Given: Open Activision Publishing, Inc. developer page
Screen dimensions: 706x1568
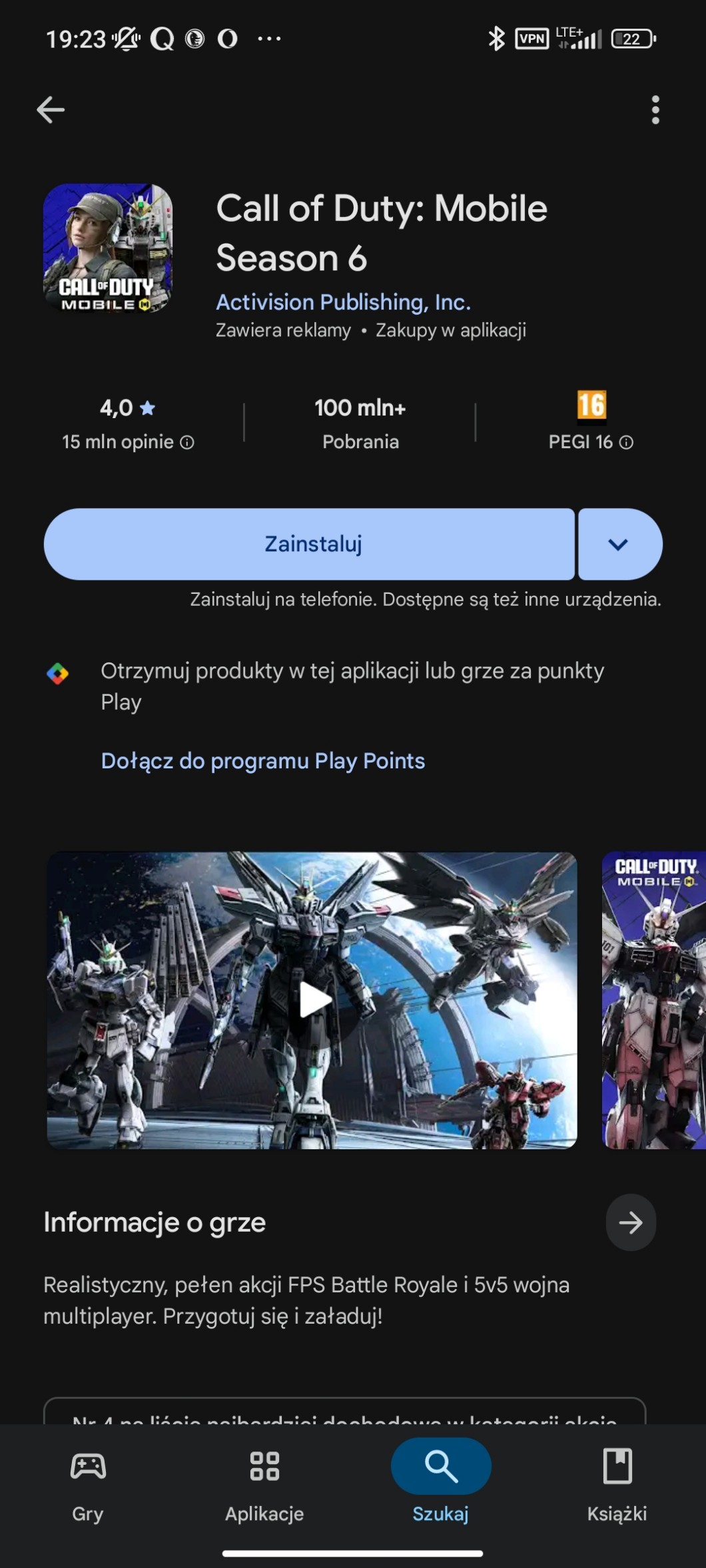Looking at the screenshot, I should point(343,302).
